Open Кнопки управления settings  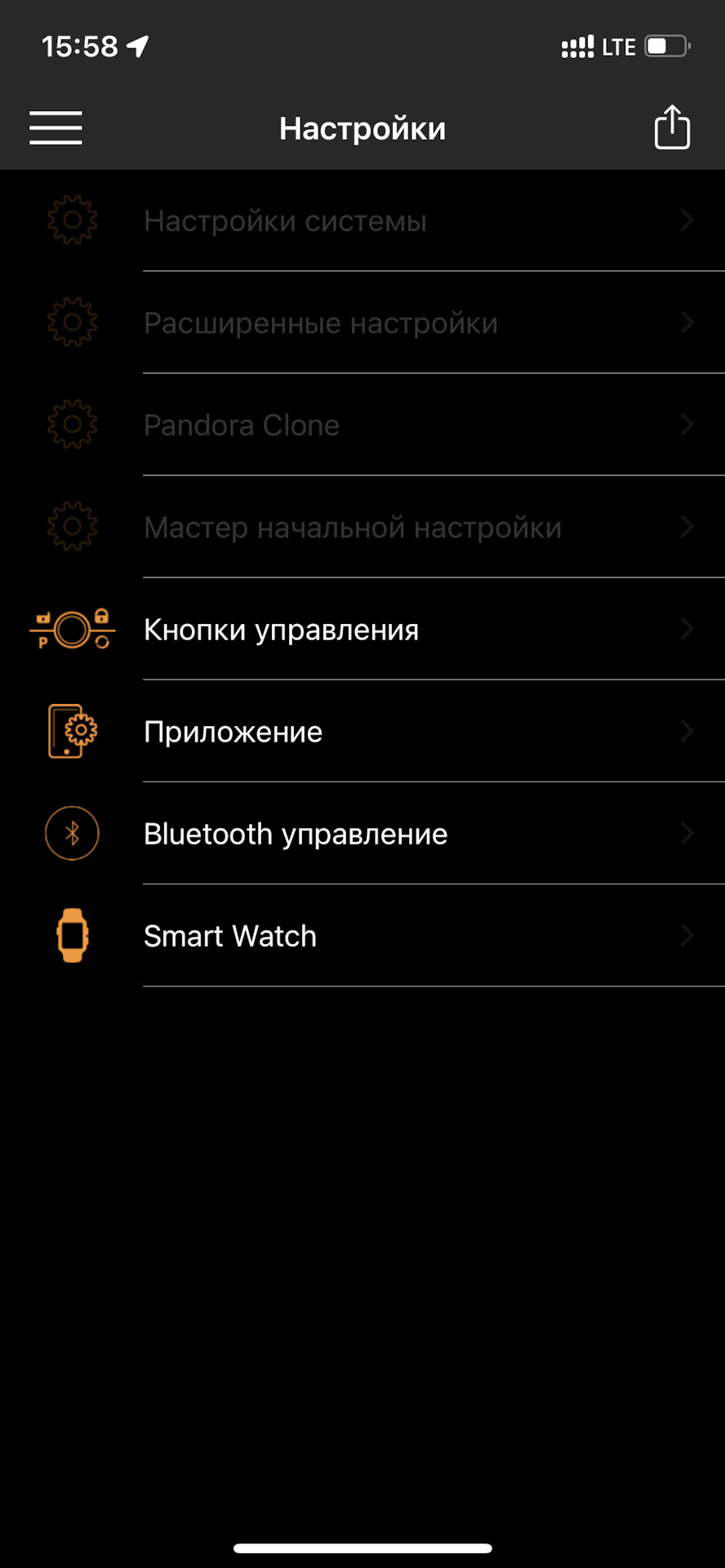(x=362, y=630)
